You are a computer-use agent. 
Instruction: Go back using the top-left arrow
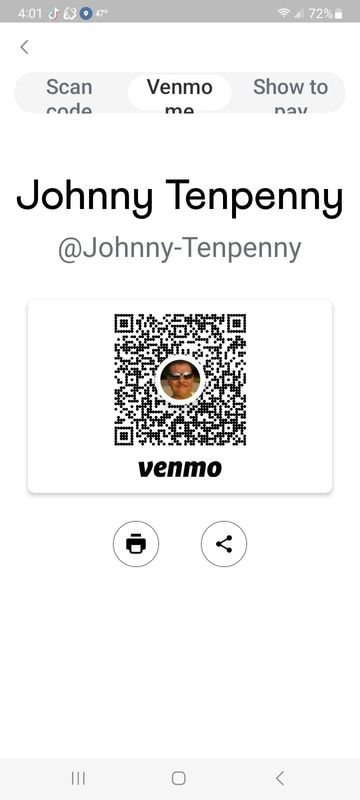[x=24, y=47]
